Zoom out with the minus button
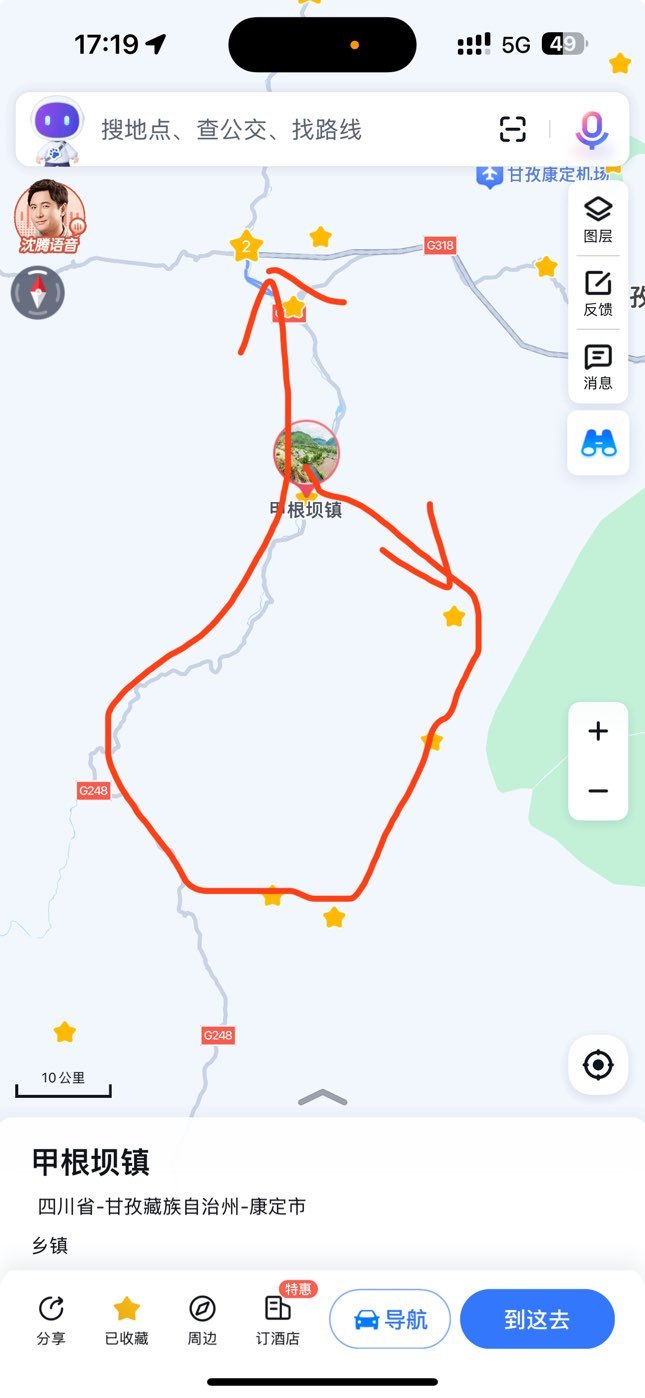This screenshot has width=645, height=1398. click(x=598, y=791)
